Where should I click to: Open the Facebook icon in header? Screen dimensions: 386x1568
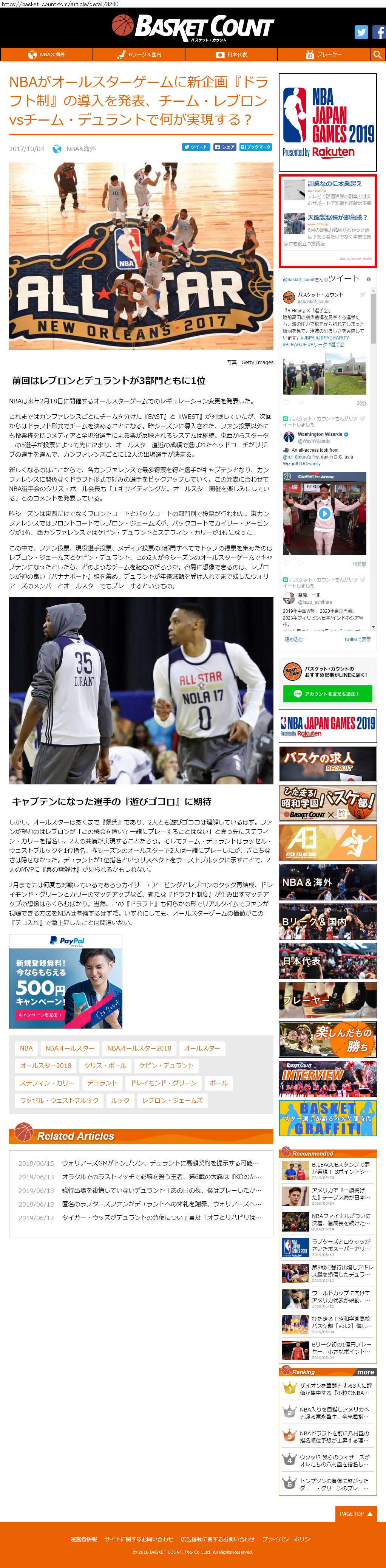[379, 32]
